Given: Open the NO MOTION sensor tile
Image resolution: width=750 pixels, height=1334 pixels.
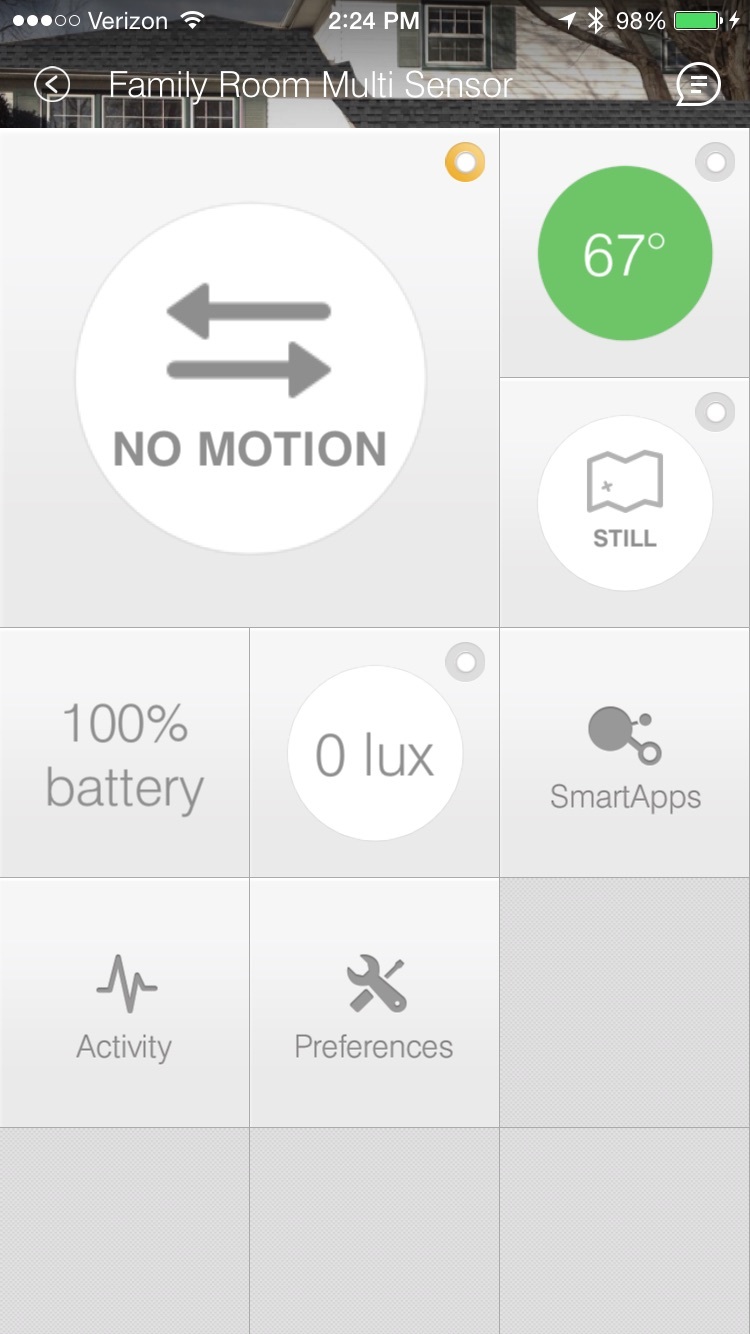Looking at the screenshot, I should click(x=250, y=379).
